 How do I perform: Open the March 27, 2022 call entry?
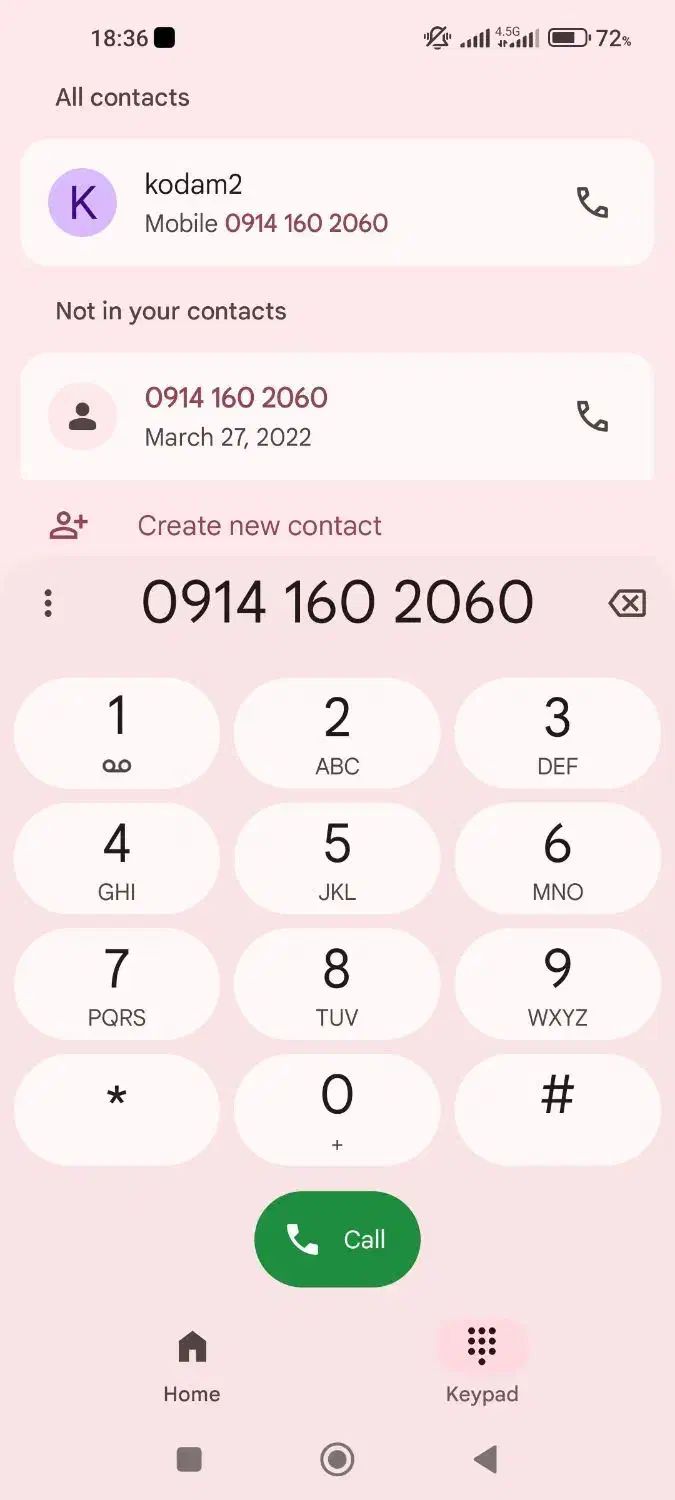[337, 416]
